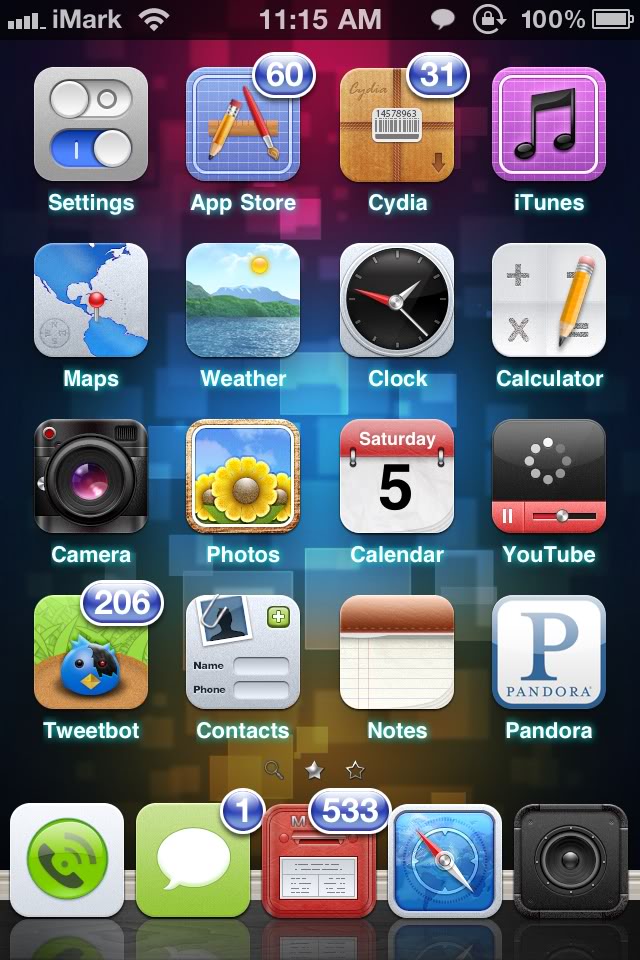Open the Settings app
The width and height of the screenshot is (640, 960).
pos(91,125)
